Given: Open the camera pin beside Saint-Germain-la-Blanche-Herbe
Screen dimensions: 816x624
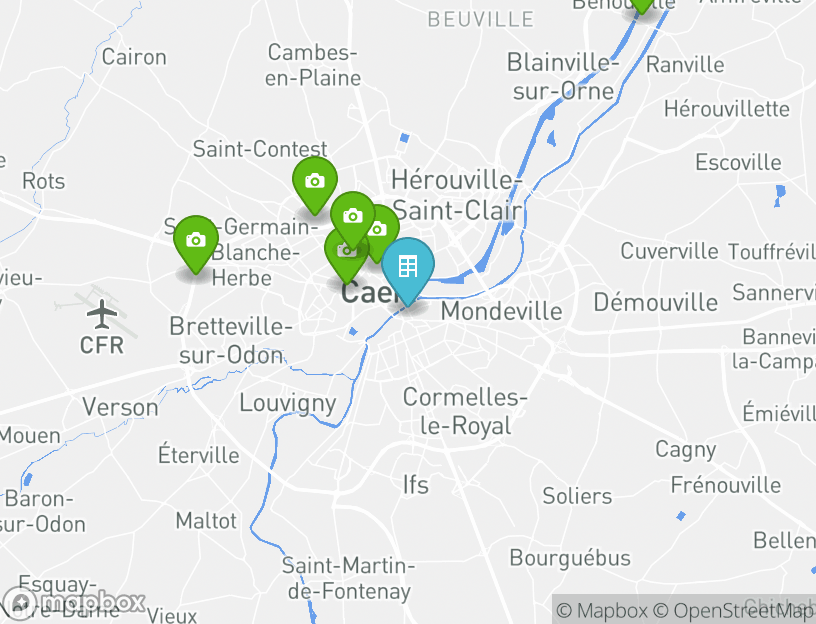Looking at the screenshot, I should click(x=196, y=241).
